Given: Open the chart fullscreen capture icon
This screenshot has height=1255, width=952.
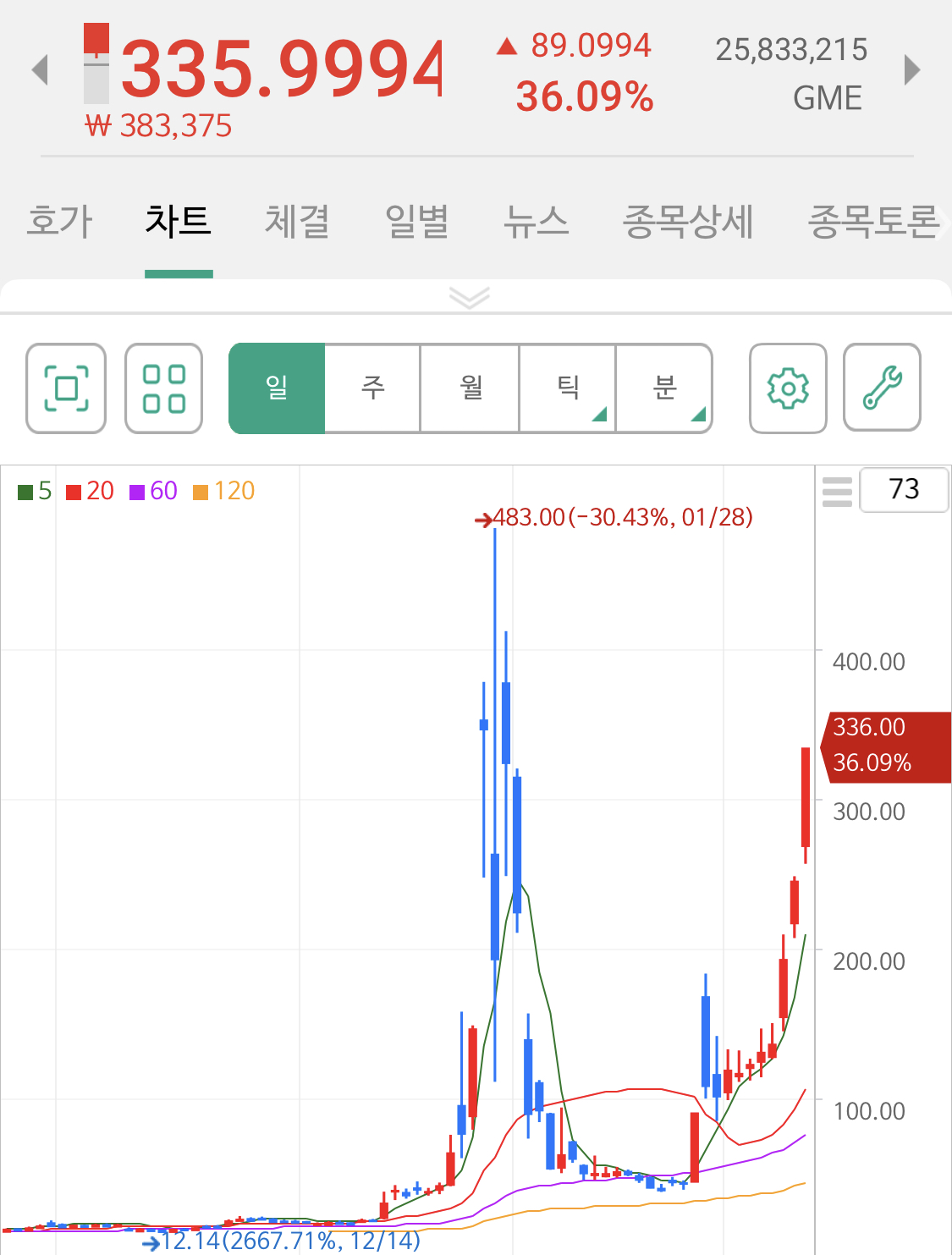Looking at the screenshot, I should tap(65, 388).
